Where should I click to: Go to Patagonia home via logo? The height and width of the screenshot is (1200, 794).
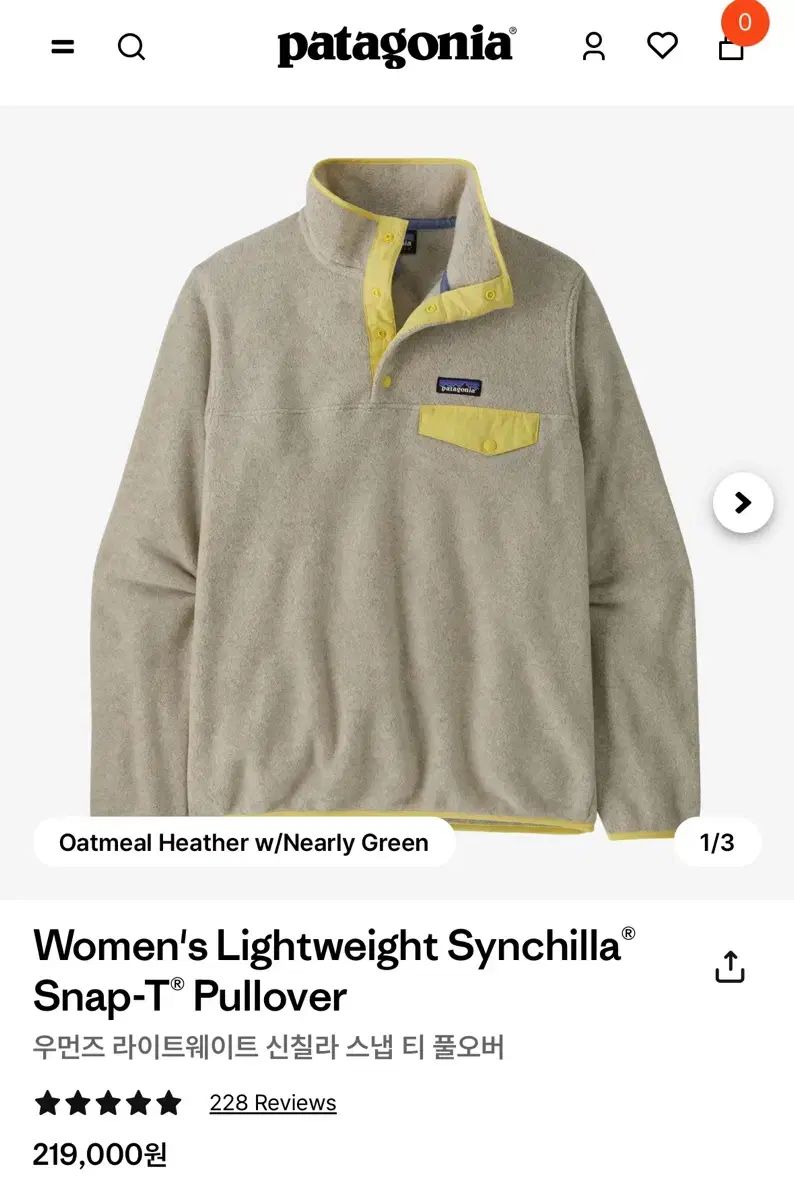tap(396, 47)
